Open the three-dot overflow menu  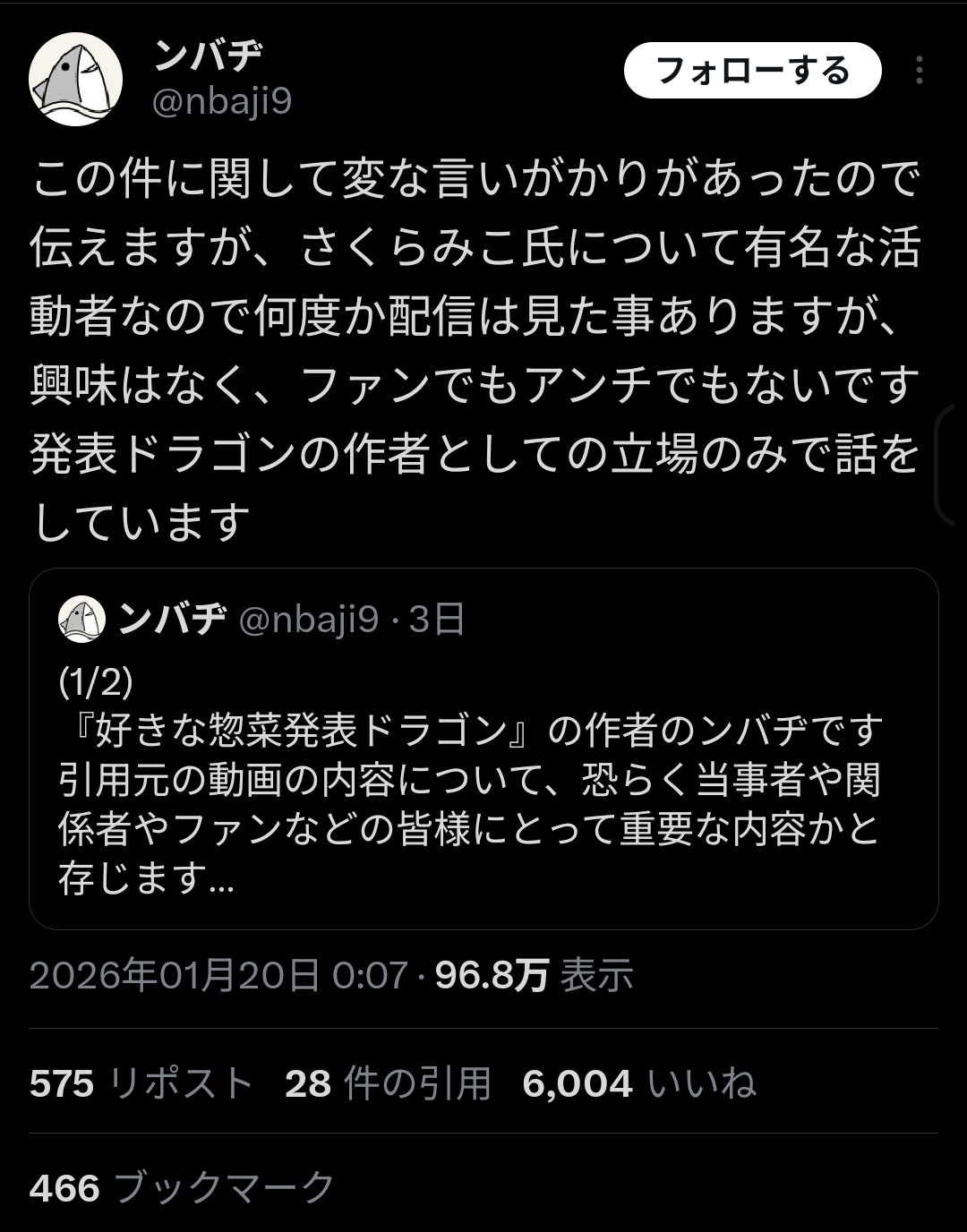(920, 70)
